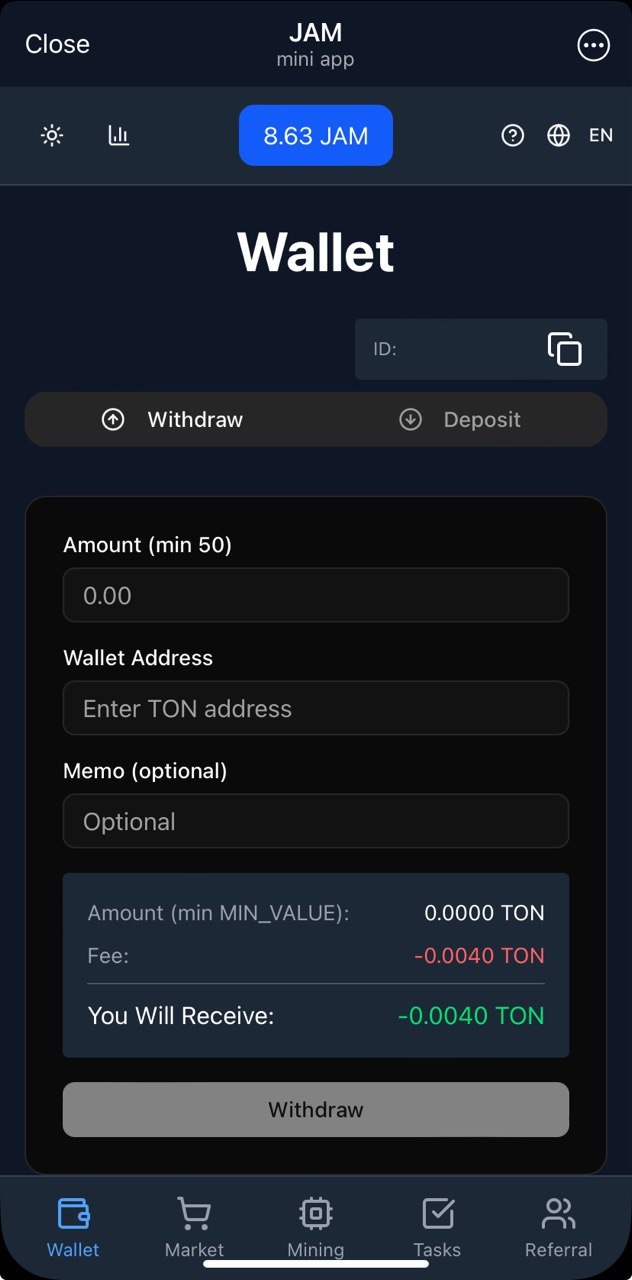This screenshot has height=1280, width=632.
Task: Focus the Amount input field
Action: pyautogui.click(x=315, y=596)
